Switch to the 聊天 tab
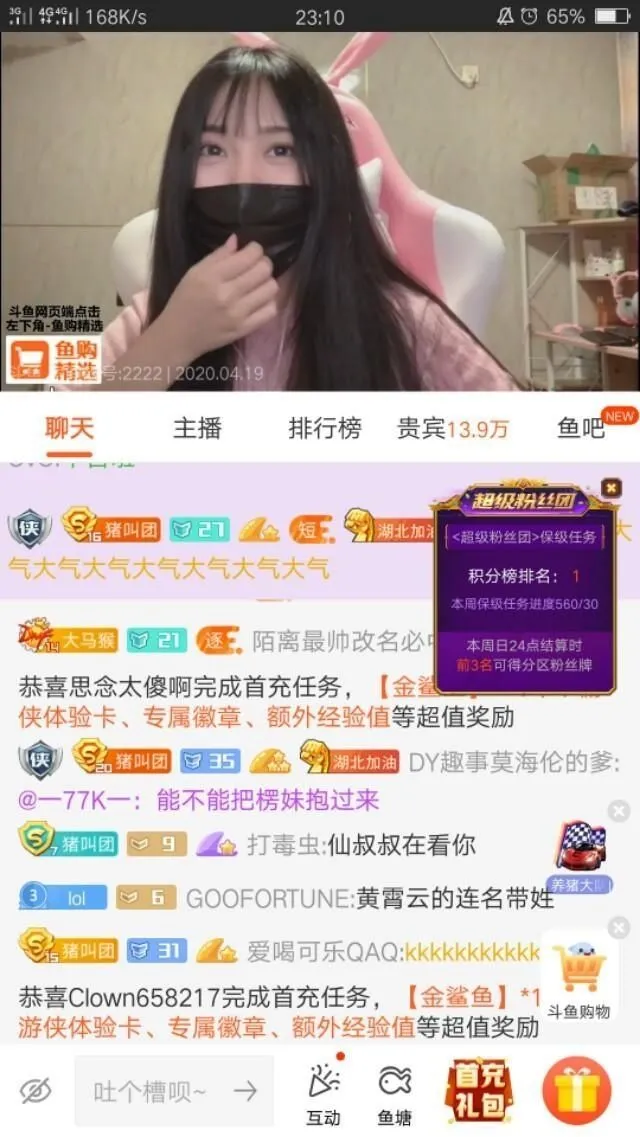 [x=69, y=428]
